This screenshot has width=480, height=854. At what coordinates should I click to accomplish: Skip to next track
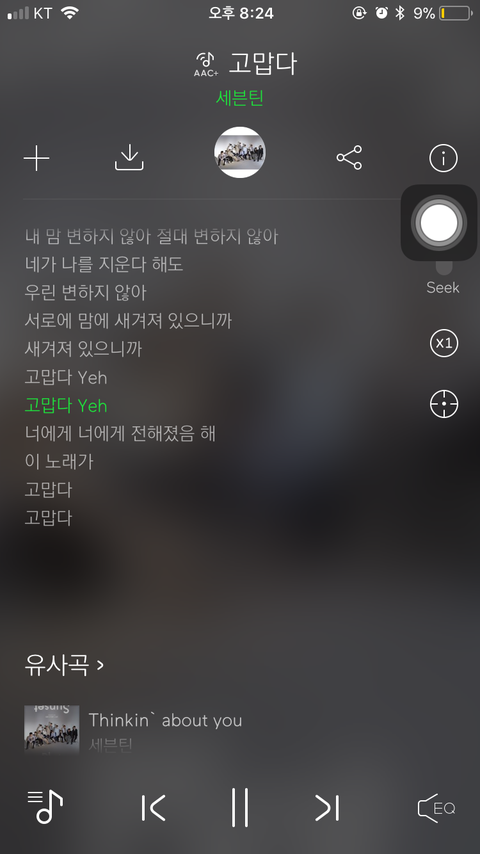(327, 808)
